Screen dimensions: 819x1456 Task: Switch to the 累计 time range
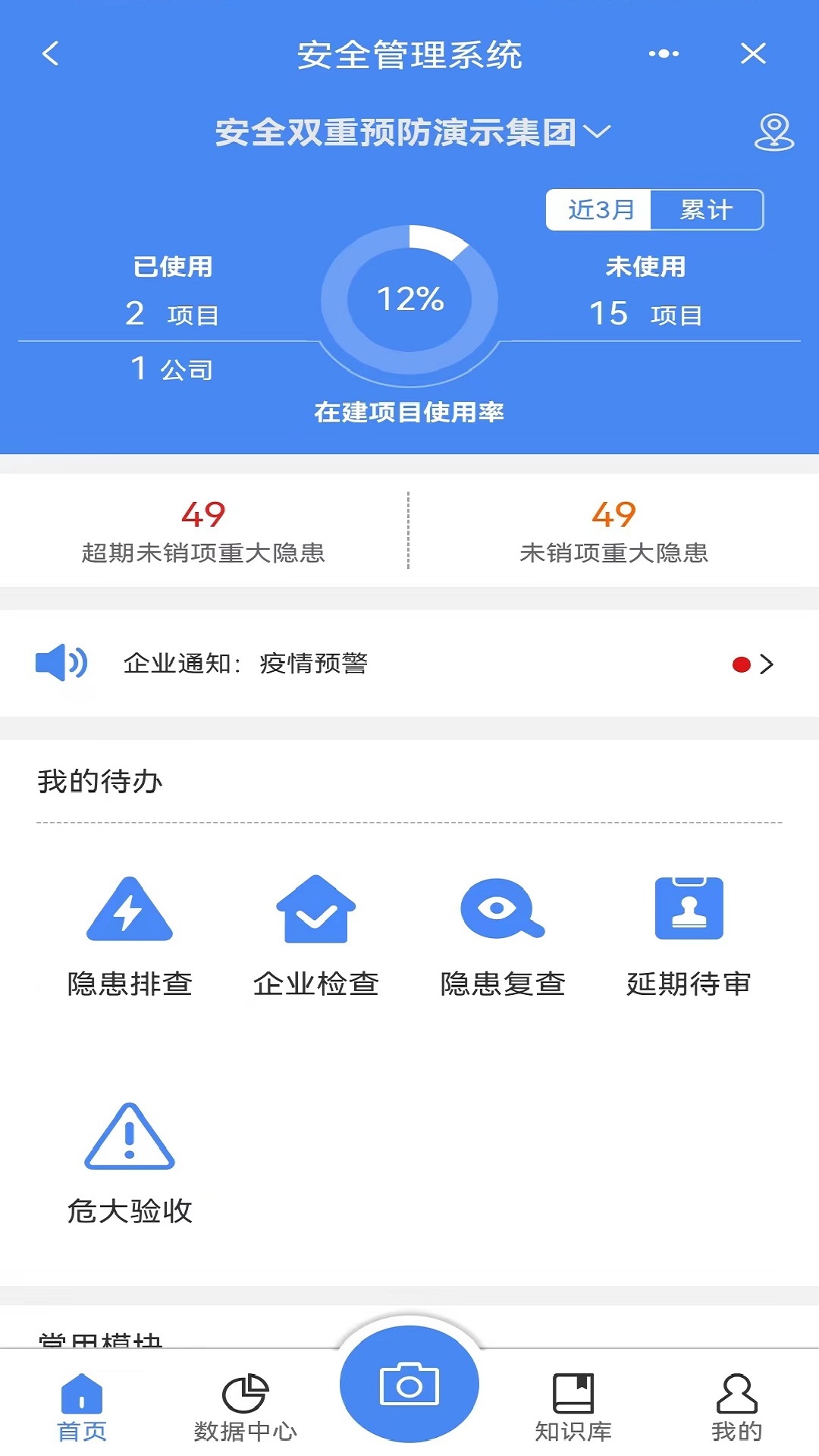(706, 209)
